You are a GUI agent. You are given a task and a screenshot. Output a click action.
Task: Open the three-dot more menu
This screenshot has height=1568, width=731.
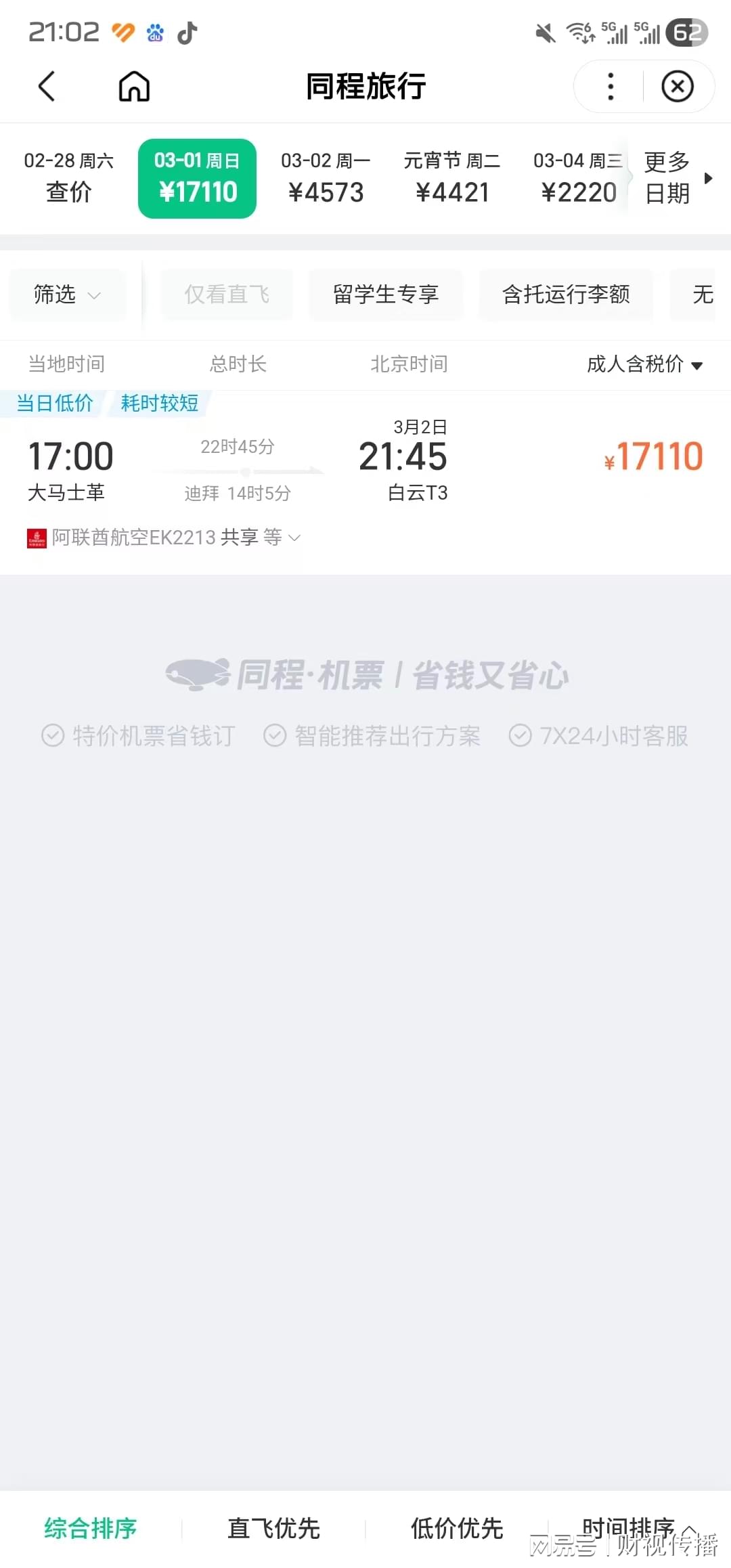click(611, 87)
